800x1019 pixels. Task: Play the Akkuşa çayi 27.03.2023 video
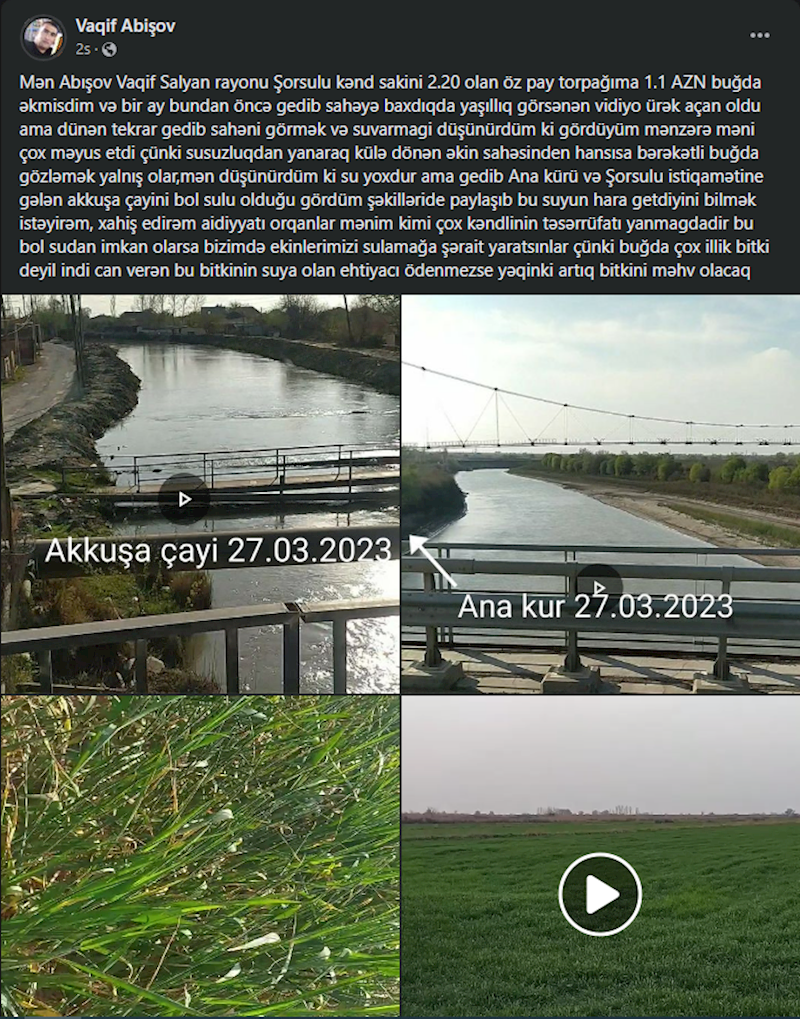[x=184, y=498]
